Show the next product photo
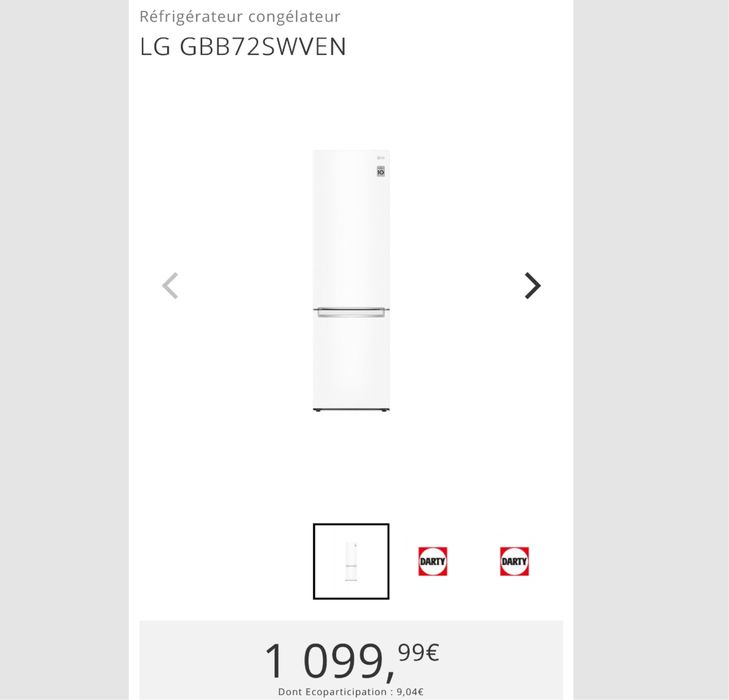The width and height of the screenshot is (729, 700). click(x=532, y=286)
